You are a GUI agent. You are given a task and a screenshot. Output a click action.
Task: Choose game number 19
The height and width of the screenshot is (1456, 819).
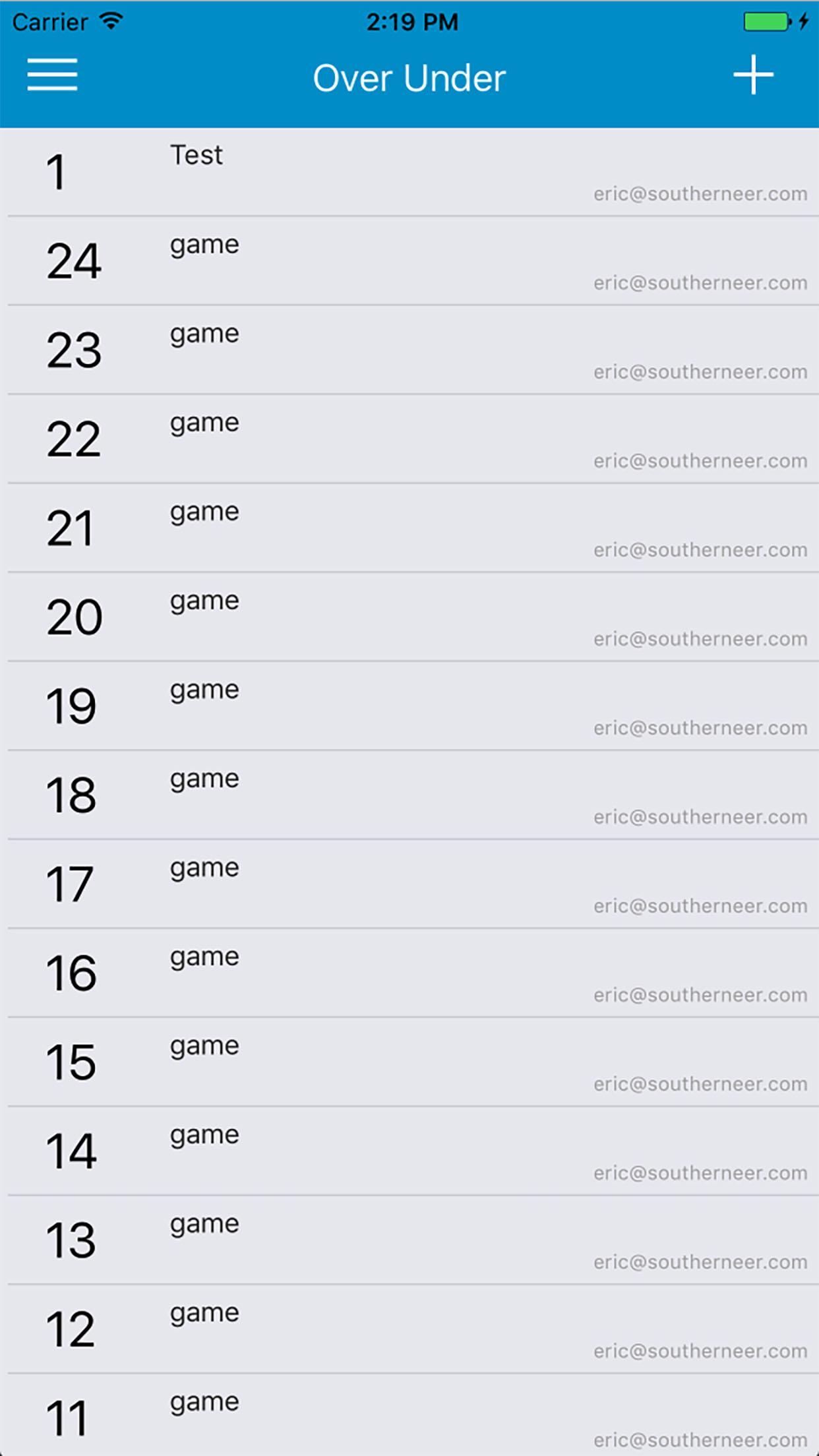click(x=409, y=706)
